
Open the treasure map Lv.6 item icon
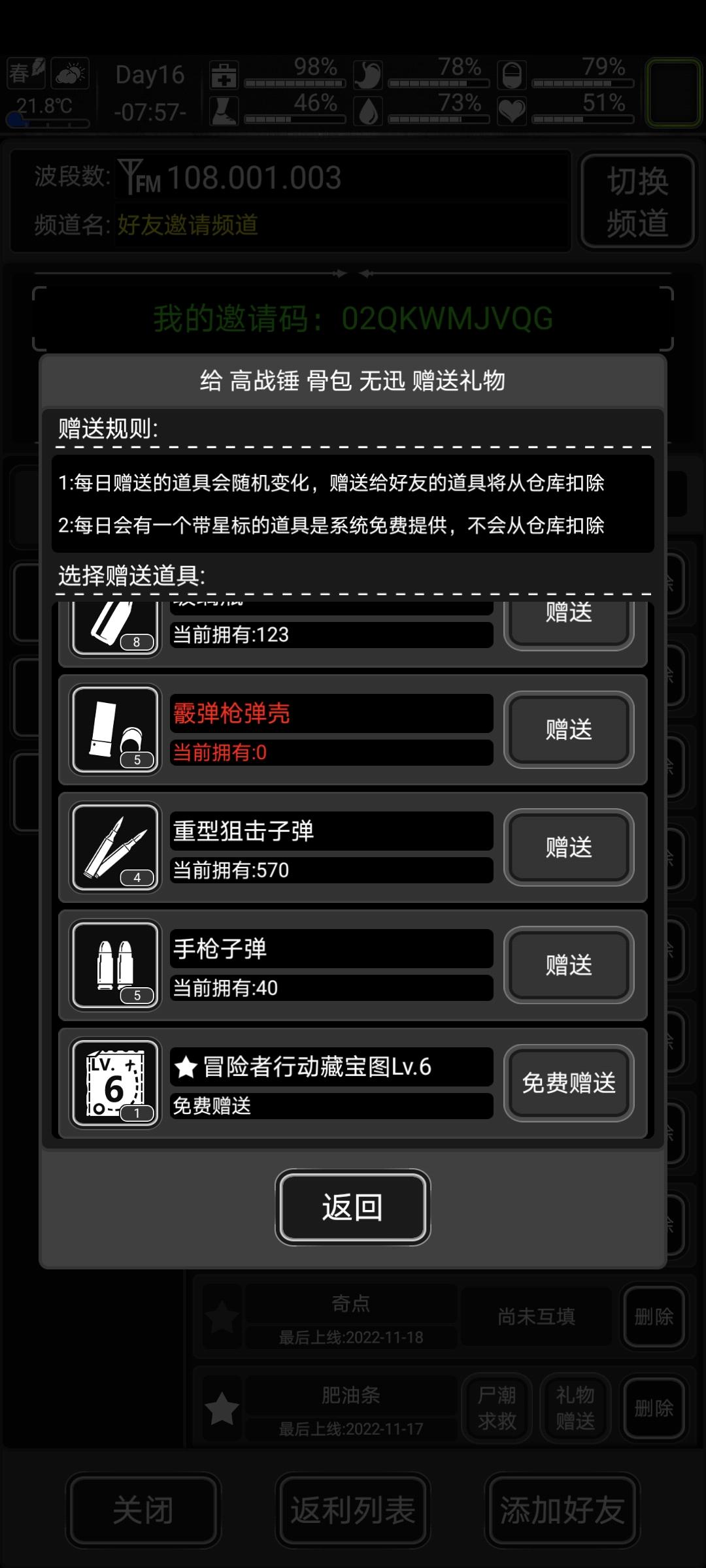(x=114, y=1083)
